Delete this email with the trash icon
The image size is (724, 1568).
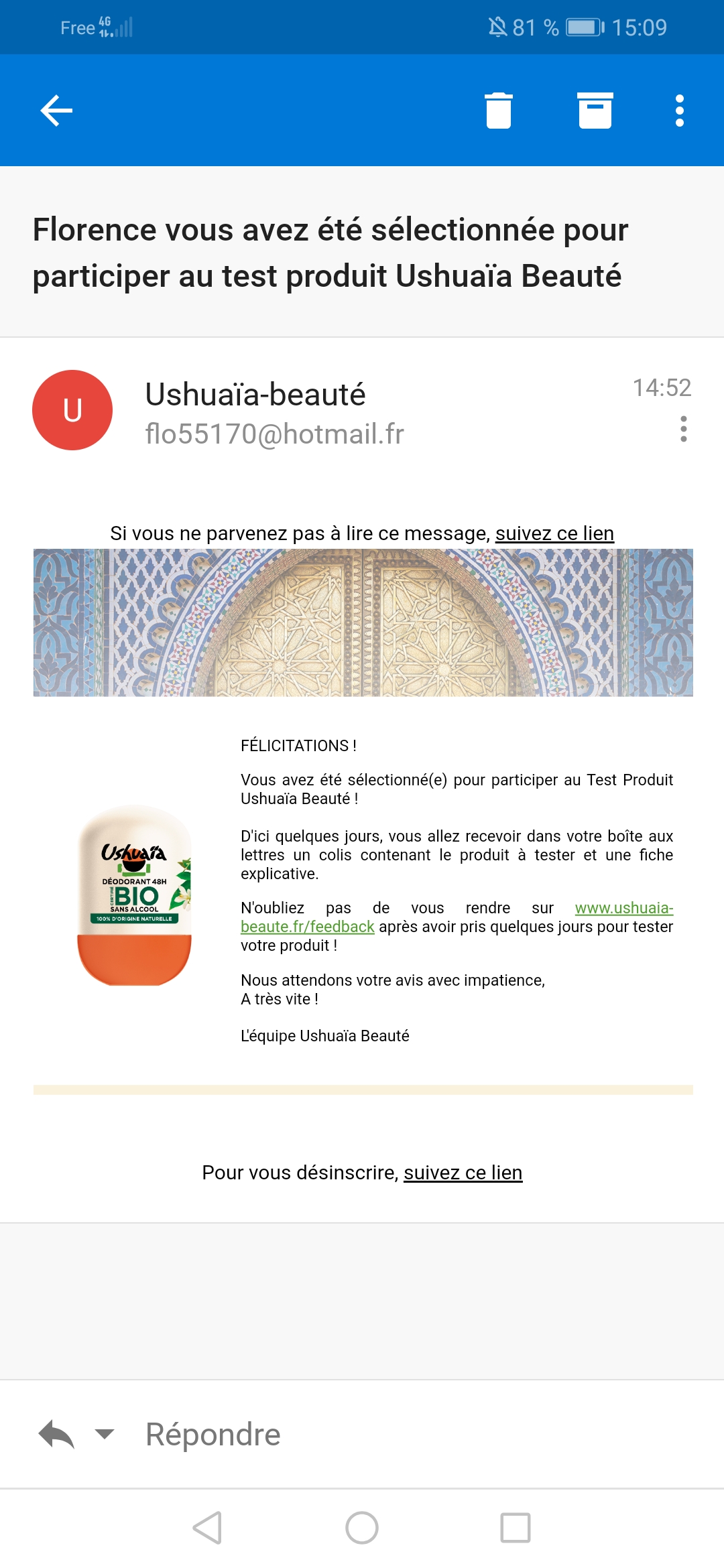click(x=498, y=111)
